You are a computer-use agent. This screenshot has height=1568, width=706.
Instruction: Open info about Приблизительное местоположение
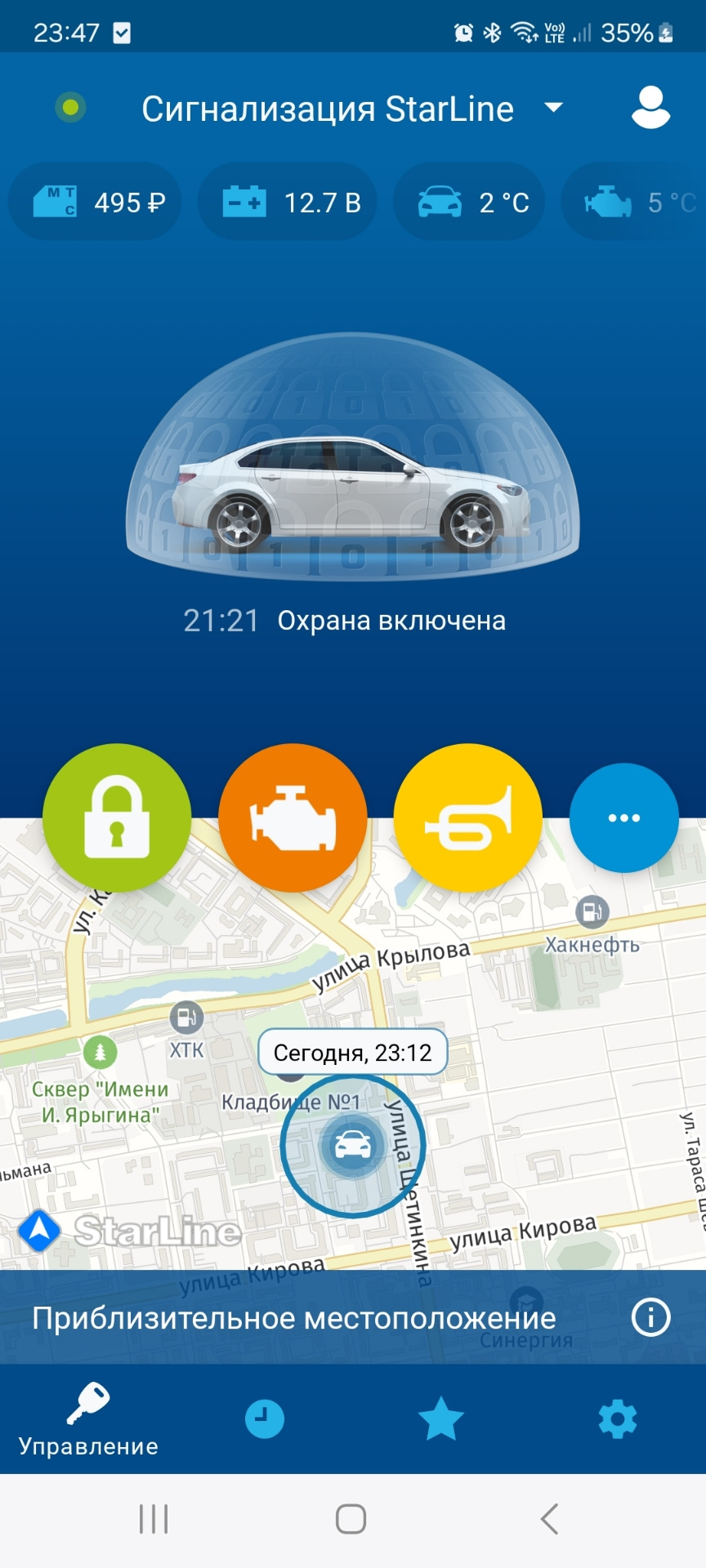pos(651,1317)
